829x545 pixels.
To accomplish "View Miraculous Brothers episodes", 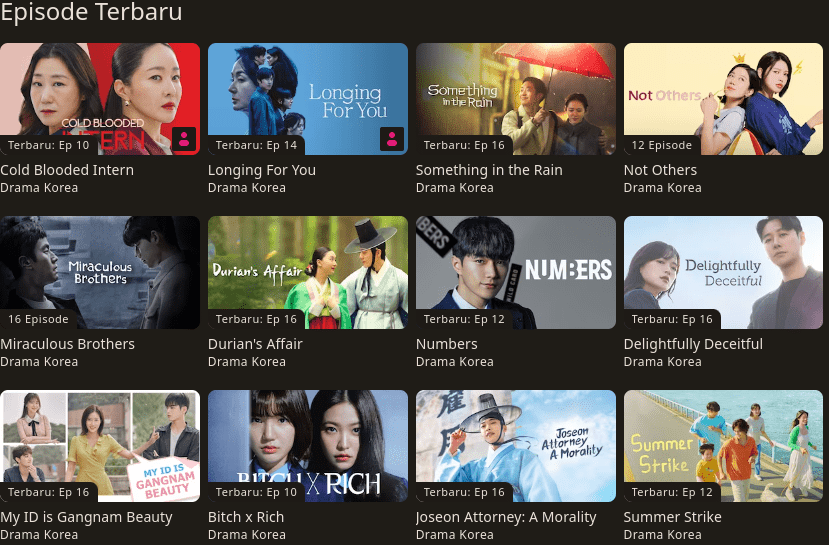I will [x=99, y=272].
